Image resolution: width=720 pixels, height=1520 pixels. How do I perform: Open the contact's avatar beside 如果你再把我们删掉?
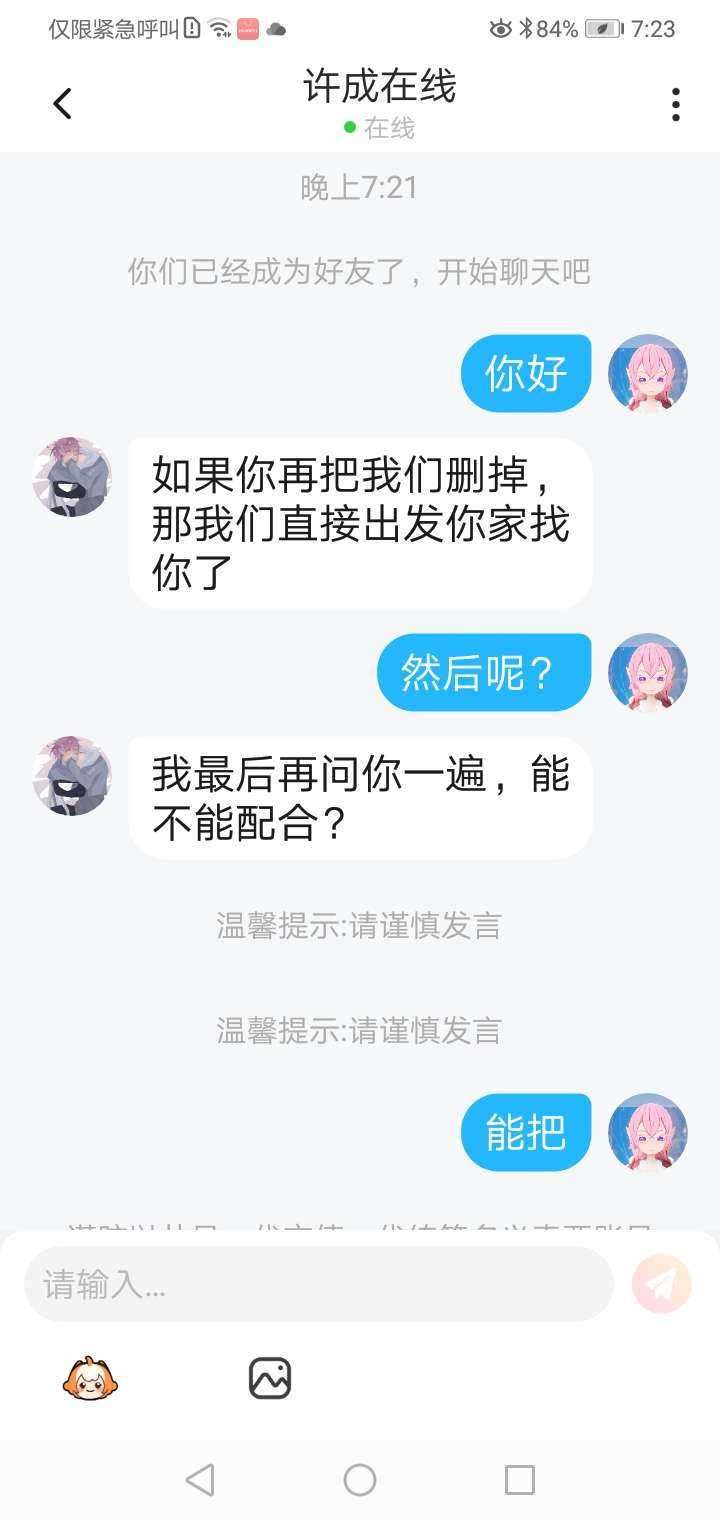pyautogui.click(x=72, y=476)
